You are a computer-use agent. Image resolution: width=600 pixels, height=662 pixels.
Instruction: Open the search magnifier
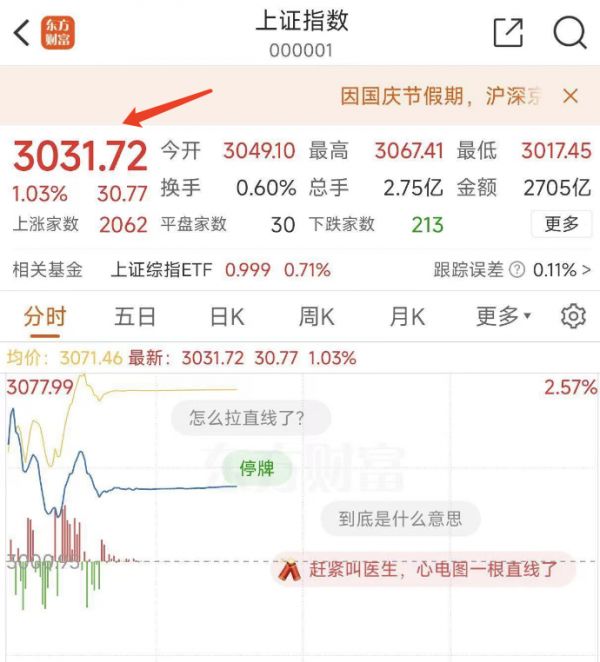[x=570, y=33]
